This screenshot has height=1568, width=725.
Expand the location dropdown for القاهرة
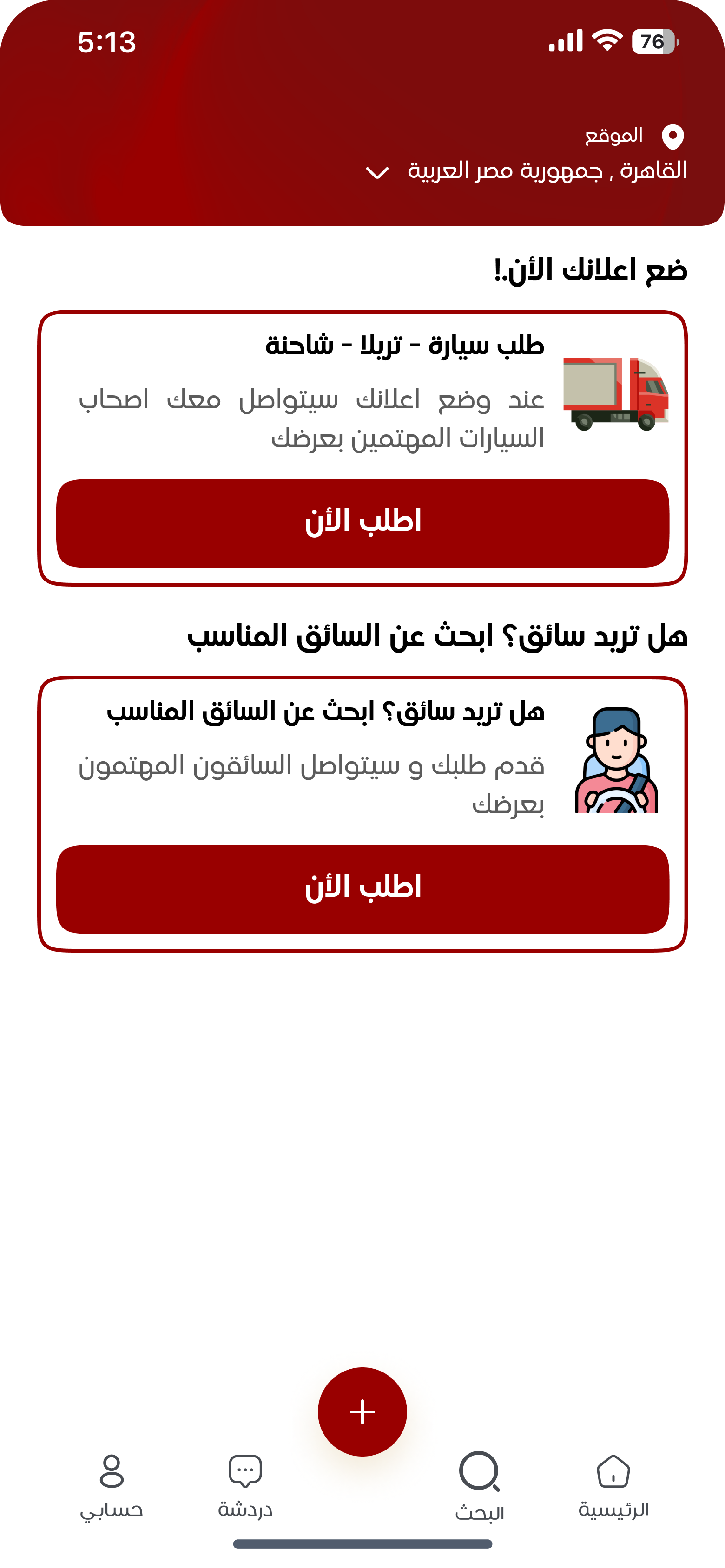click(x=378, y=172)
